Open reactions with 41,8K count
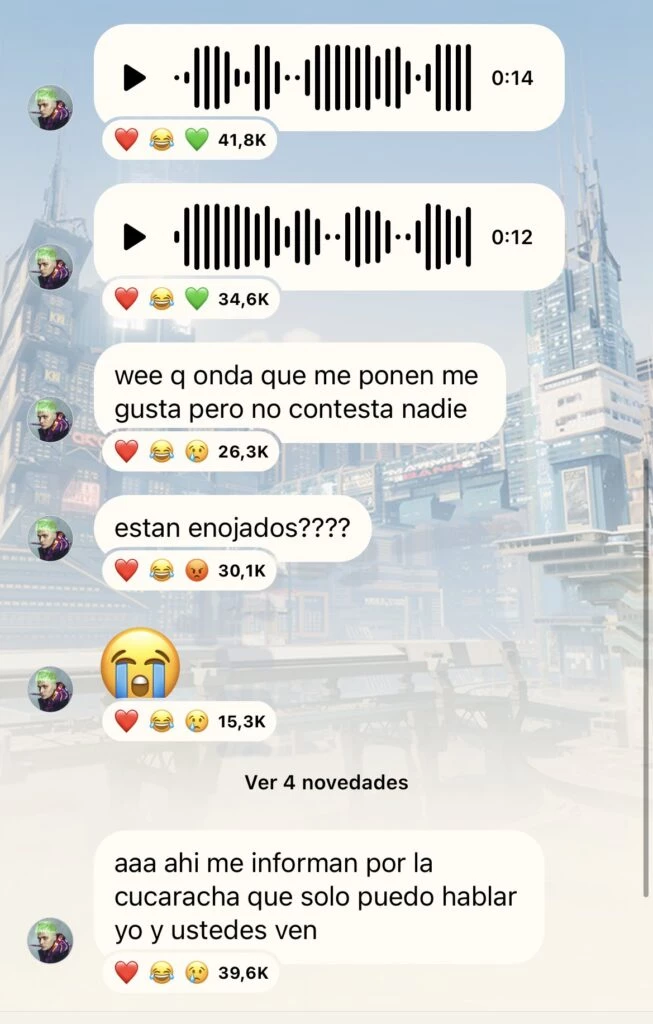 [188, 140]
